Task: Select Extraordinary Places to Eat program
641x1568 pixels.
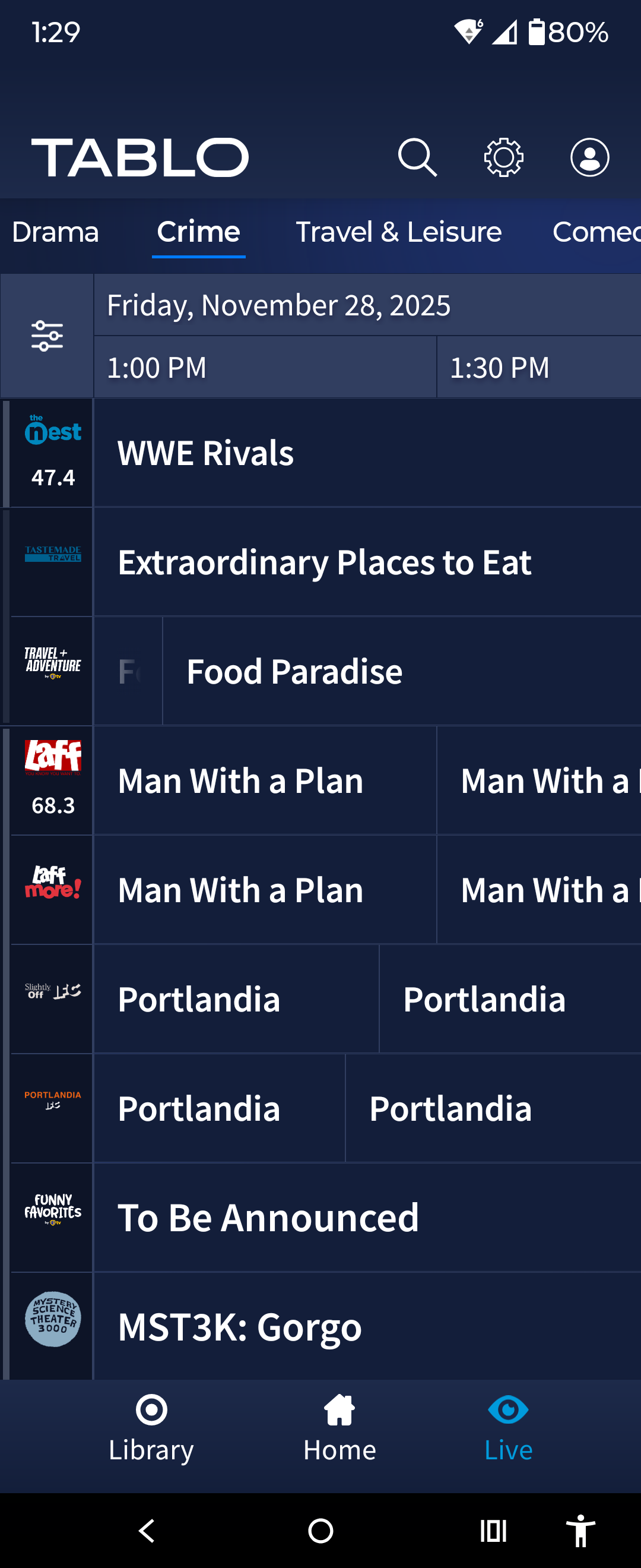Action: 367,562
